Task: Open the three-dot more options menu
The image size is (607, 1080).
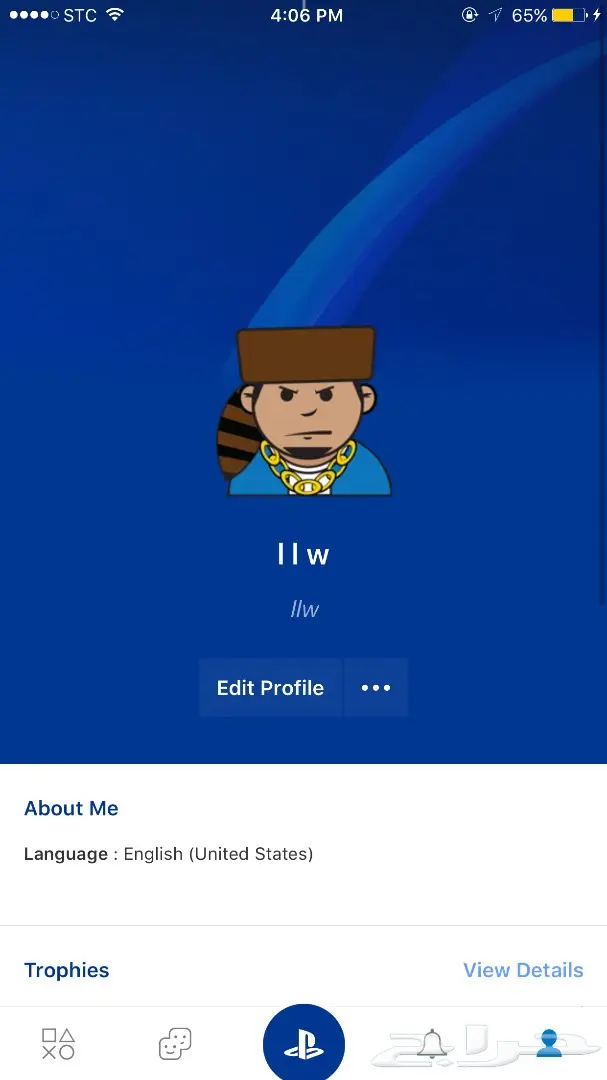Action: tap(376, 688)
